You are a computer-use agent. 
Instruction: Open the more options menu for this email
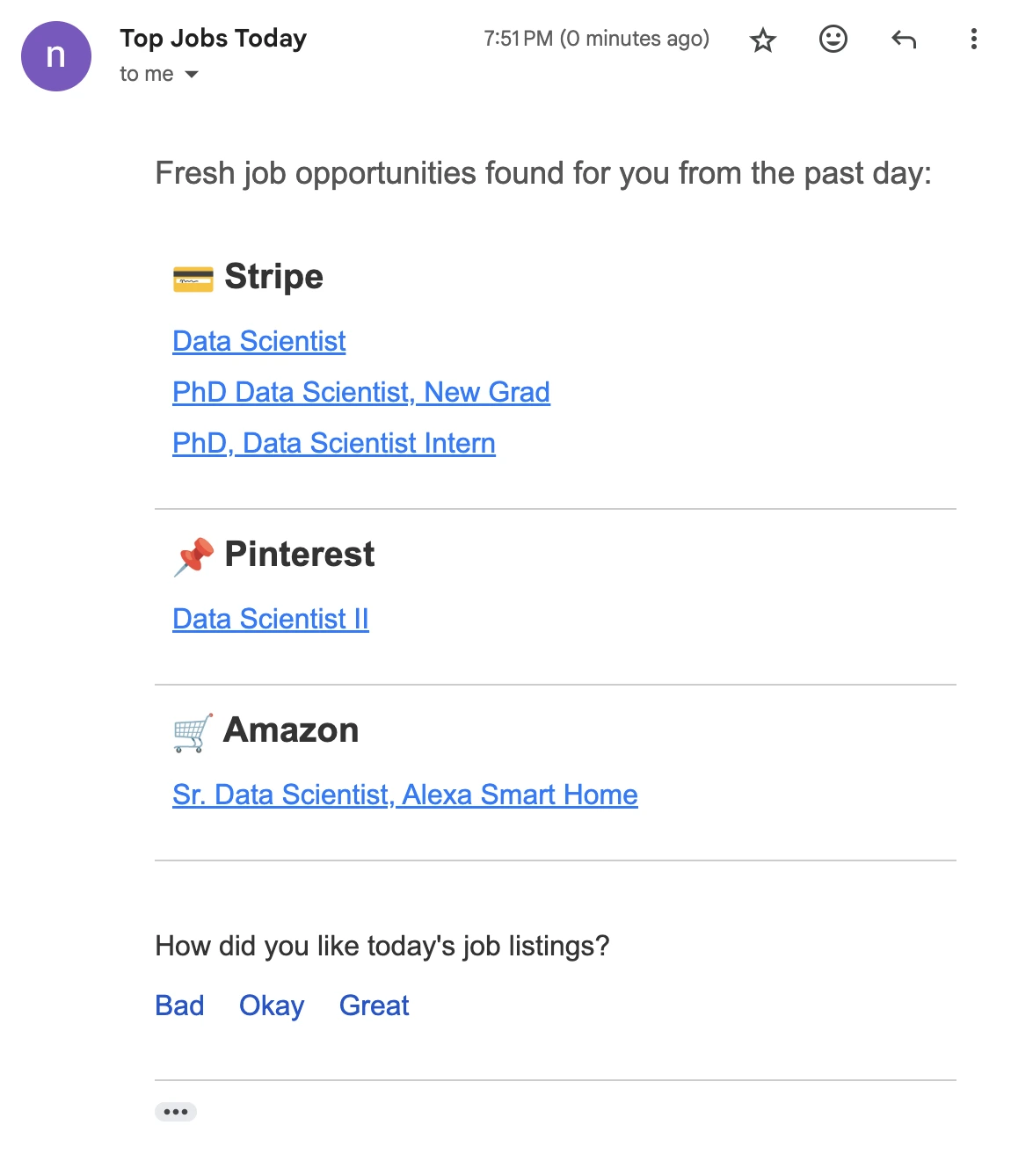click(x=972, y=39)
